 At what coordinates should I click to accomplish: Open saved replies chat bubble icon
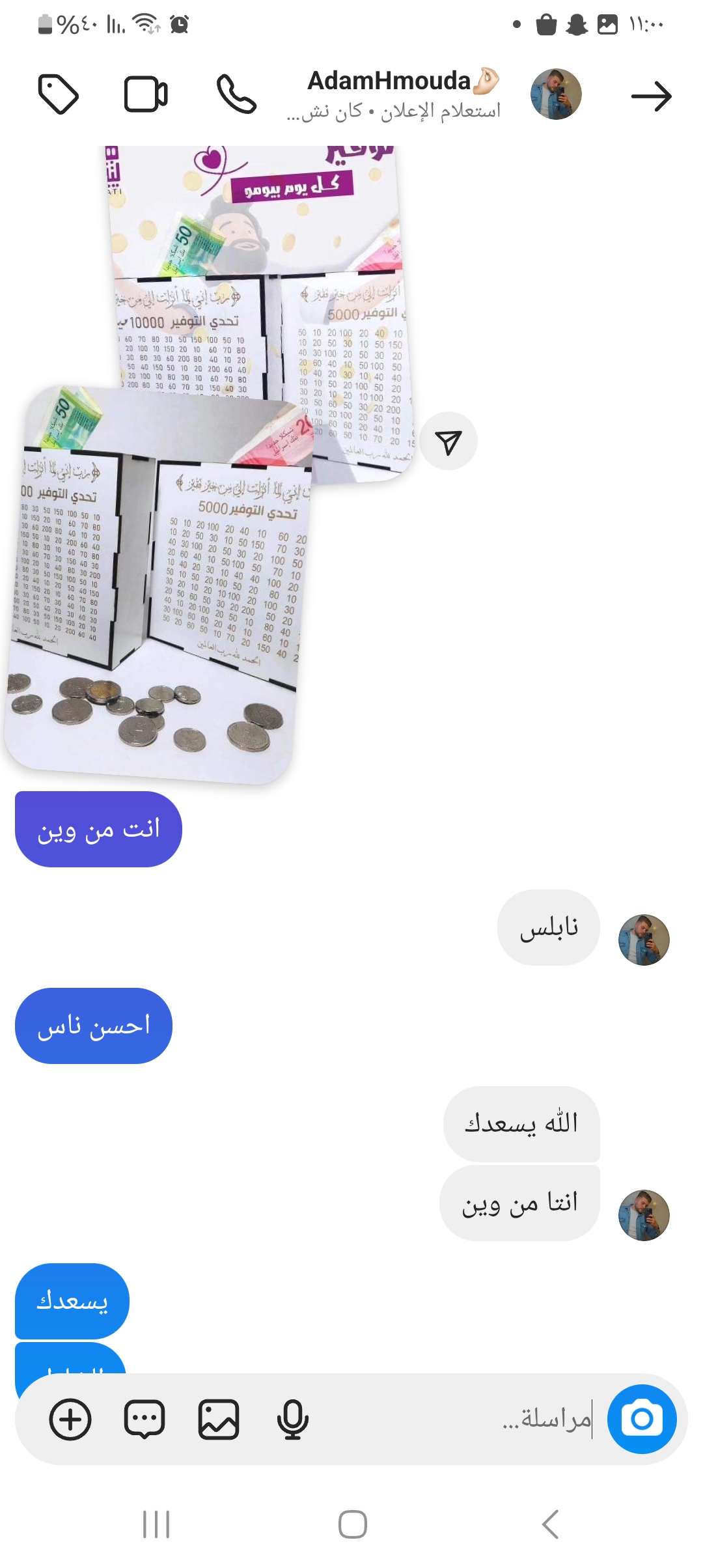[145, 1419]
